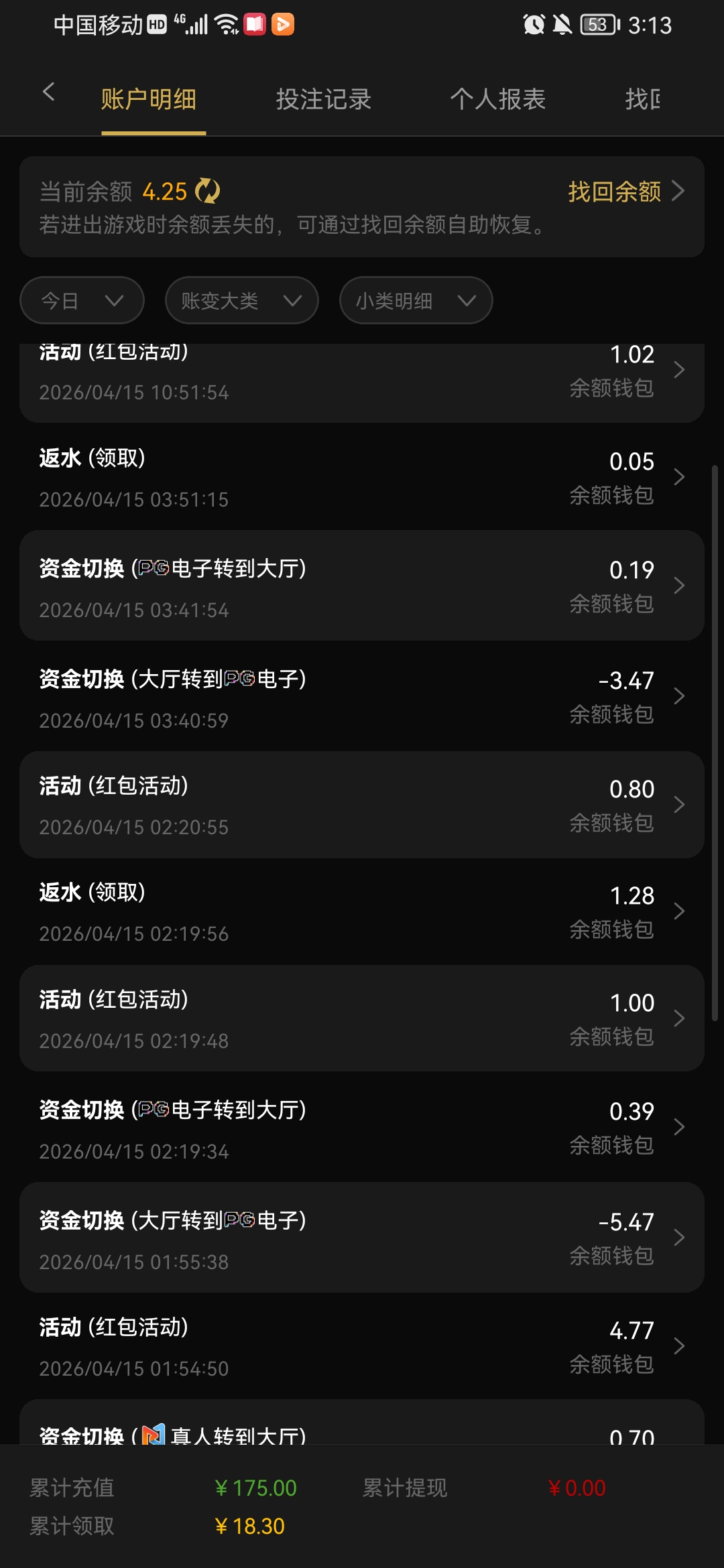Open the 今日 date filter dropdown
Image resolution: width=724 pixels, height=1568 pixels.
pyautogui.click(x=81, y=300)
